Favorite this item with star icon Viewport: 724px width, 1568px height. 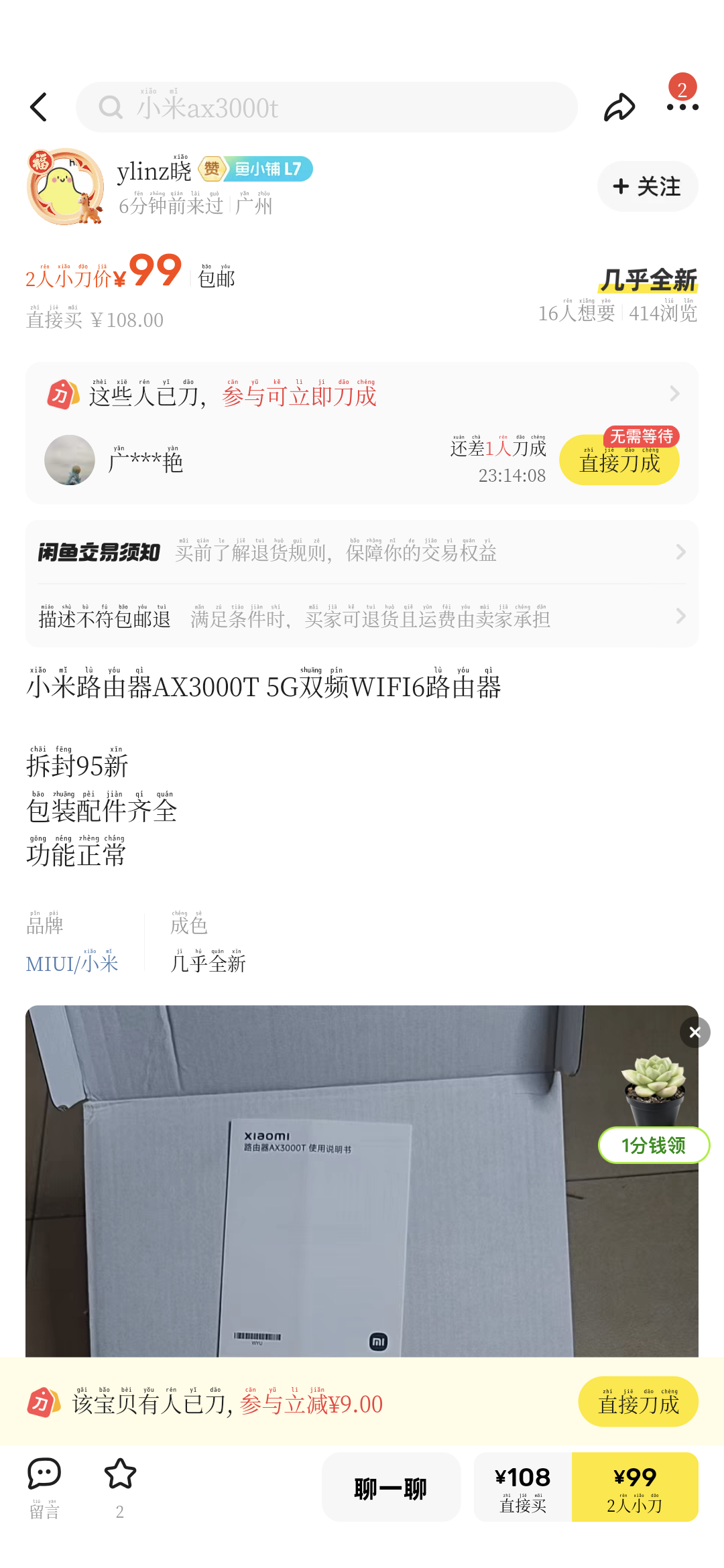click(120, 1481)
